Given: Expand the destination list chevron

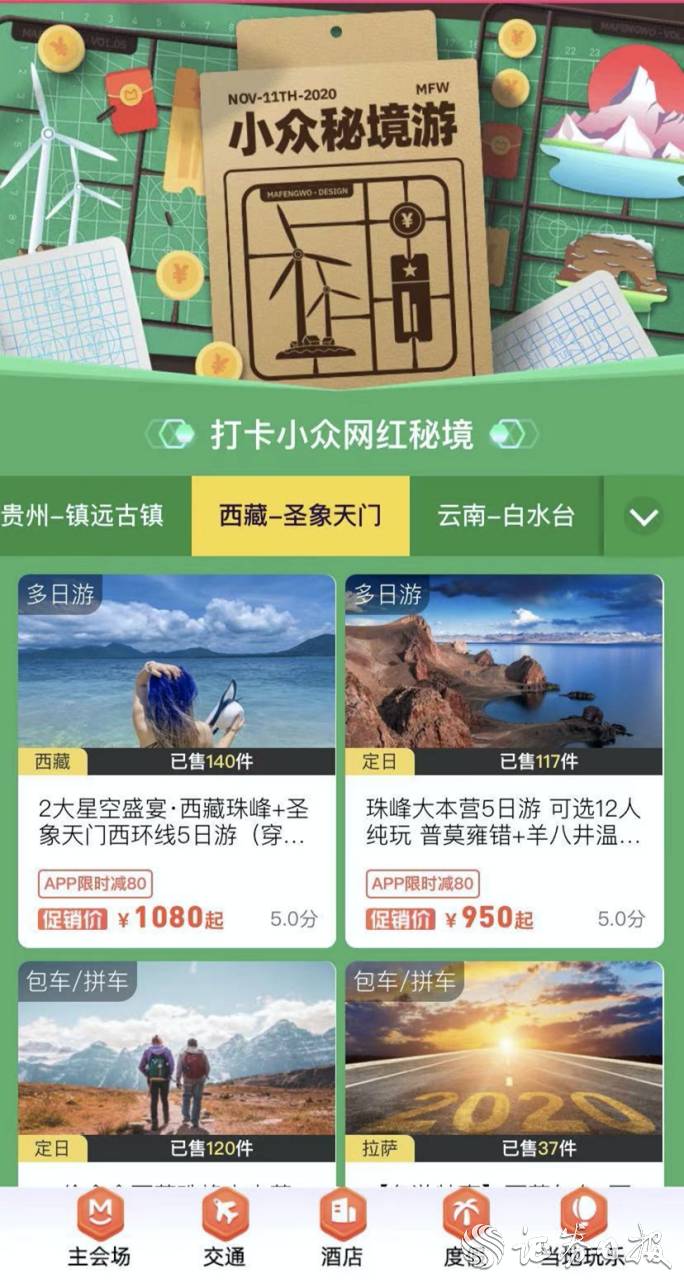Looking at the screenshot, I should coord(644,517).
